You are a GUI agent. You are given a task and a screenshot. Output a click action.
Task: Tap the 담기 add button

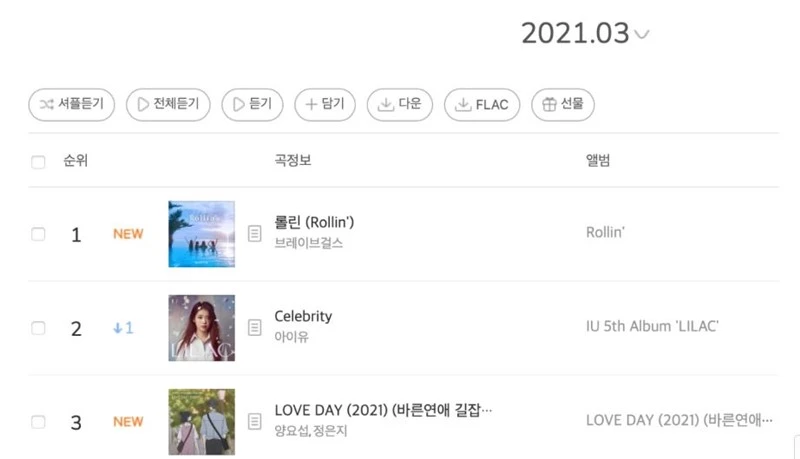[x=324, y=104]
